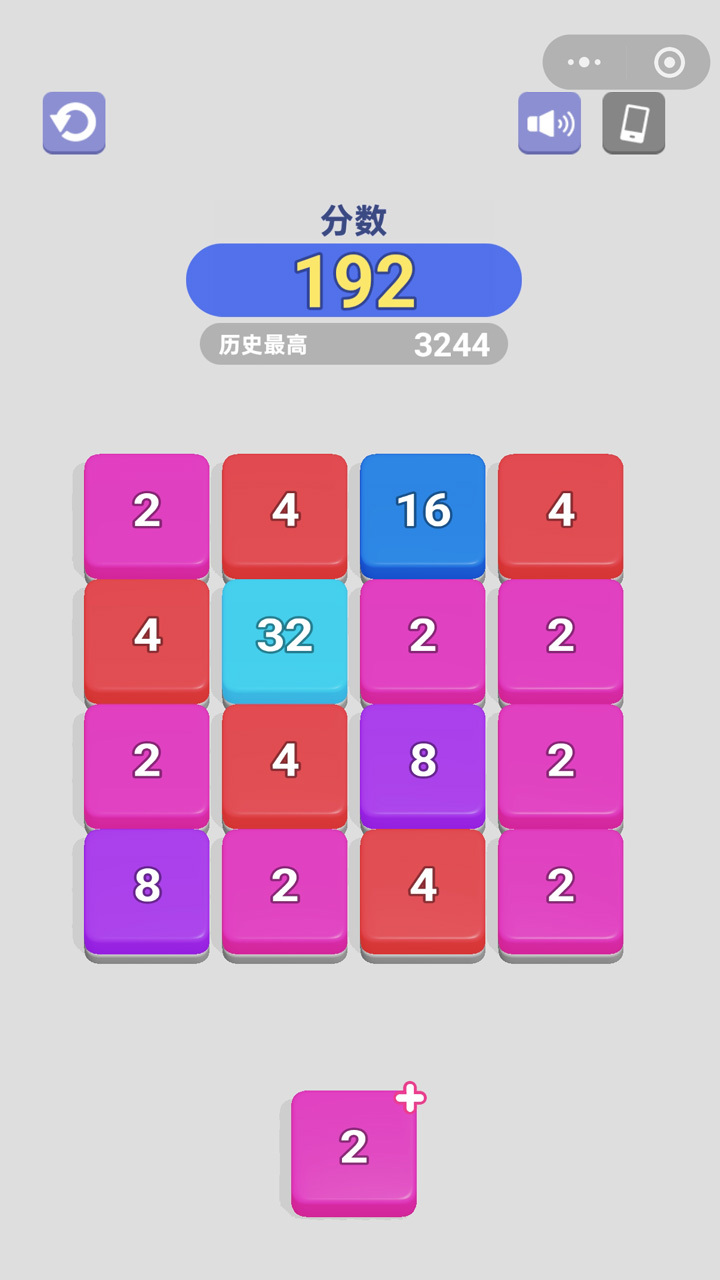The width and height of the screenshot is (720, 1280).
Task: Select the cyan 32 tile
Action: point(285,637)
